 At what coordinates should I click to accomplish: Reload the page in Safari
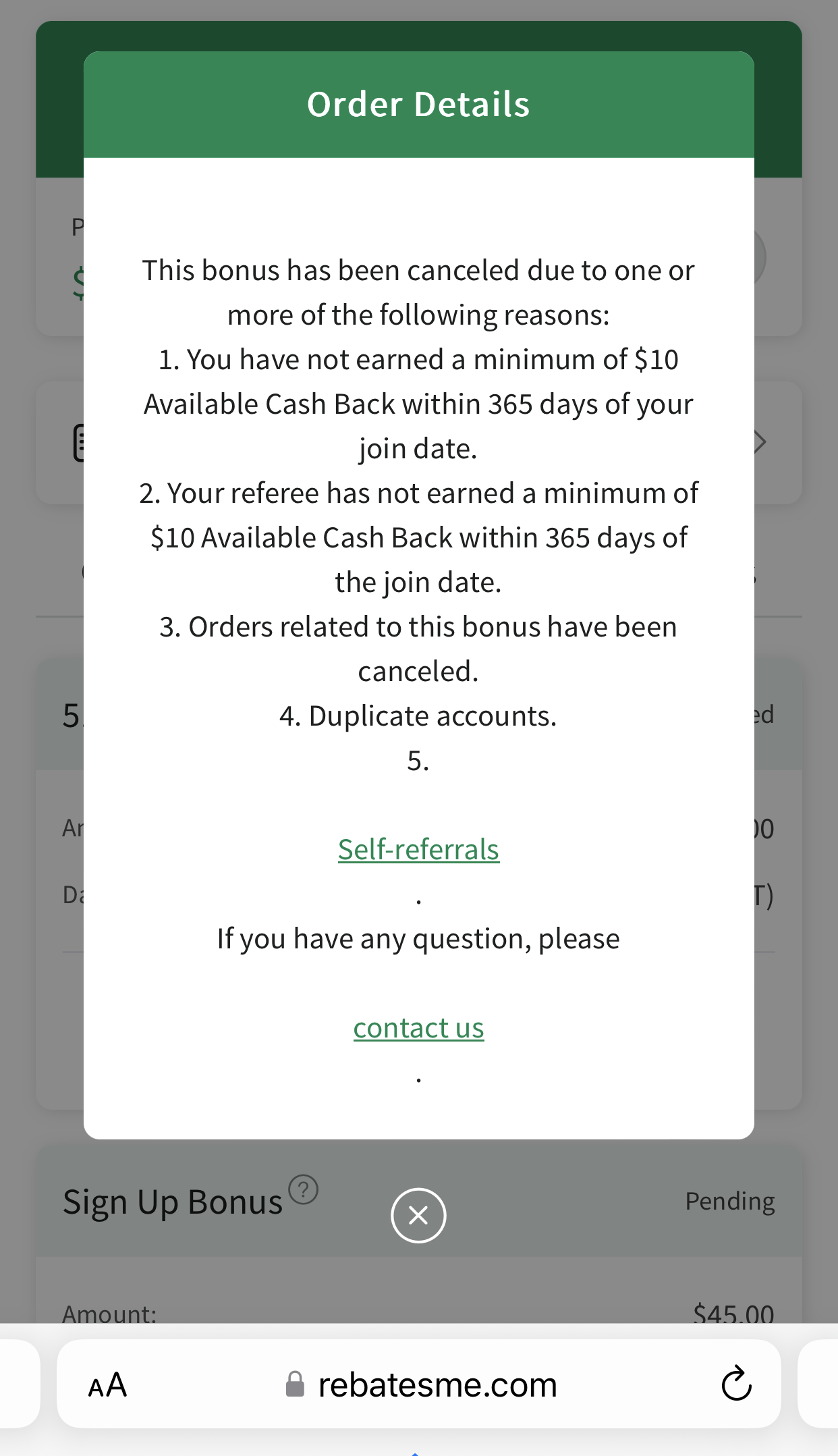pyautogui.click(x=736, y=1384)
